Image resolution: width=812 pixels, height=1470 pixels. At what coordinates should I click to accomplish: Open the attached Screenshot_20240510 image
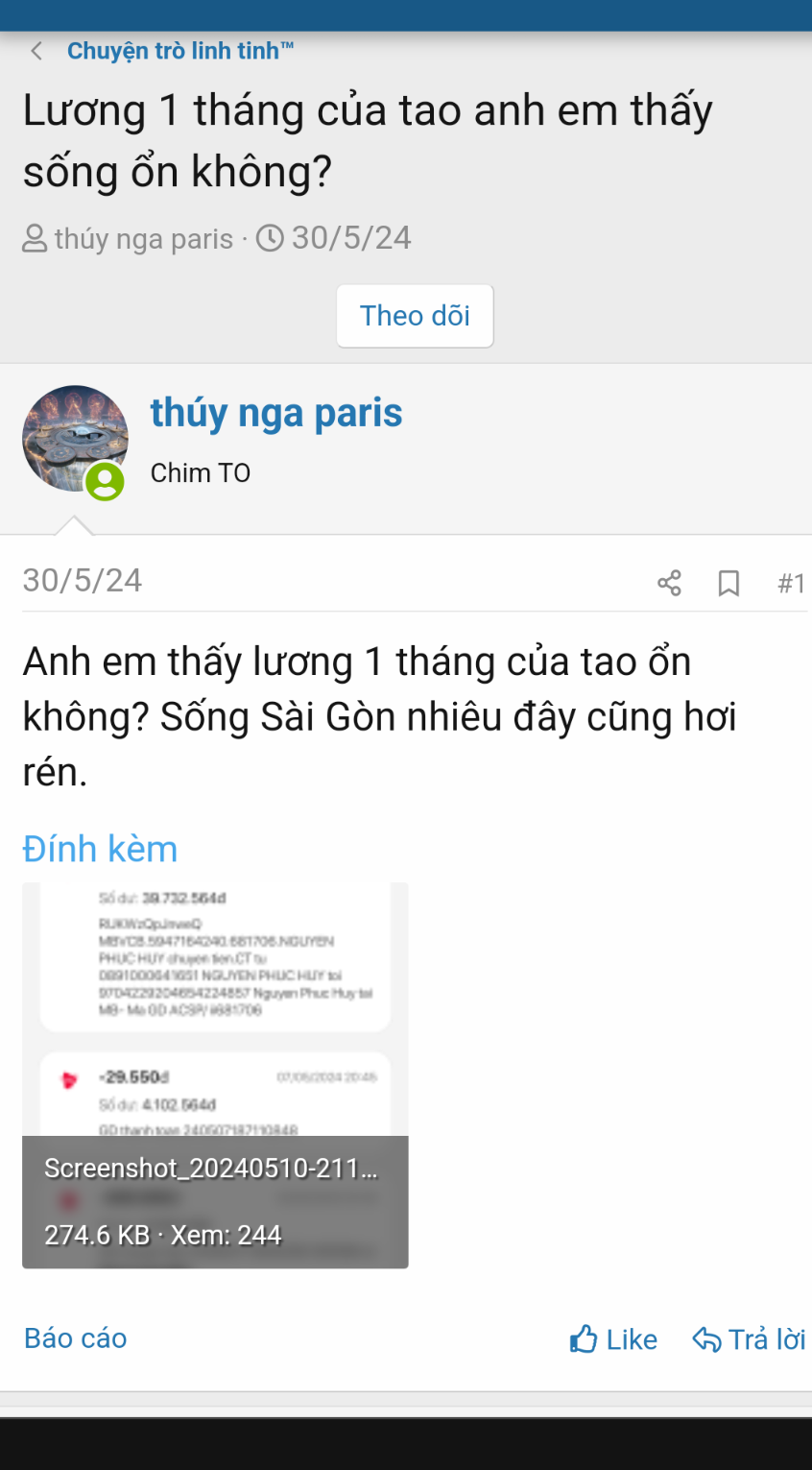(215, 1074)
